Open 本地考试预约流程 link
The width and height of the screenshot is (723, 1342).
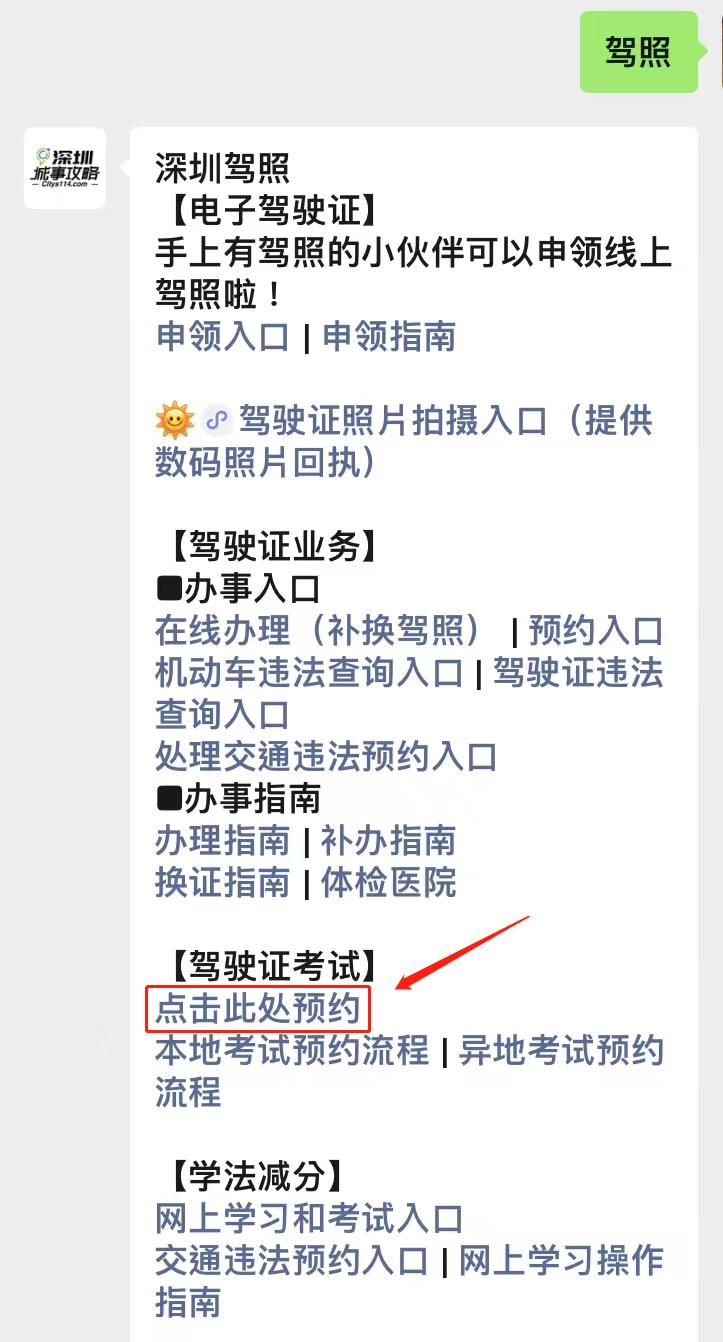292,1051
